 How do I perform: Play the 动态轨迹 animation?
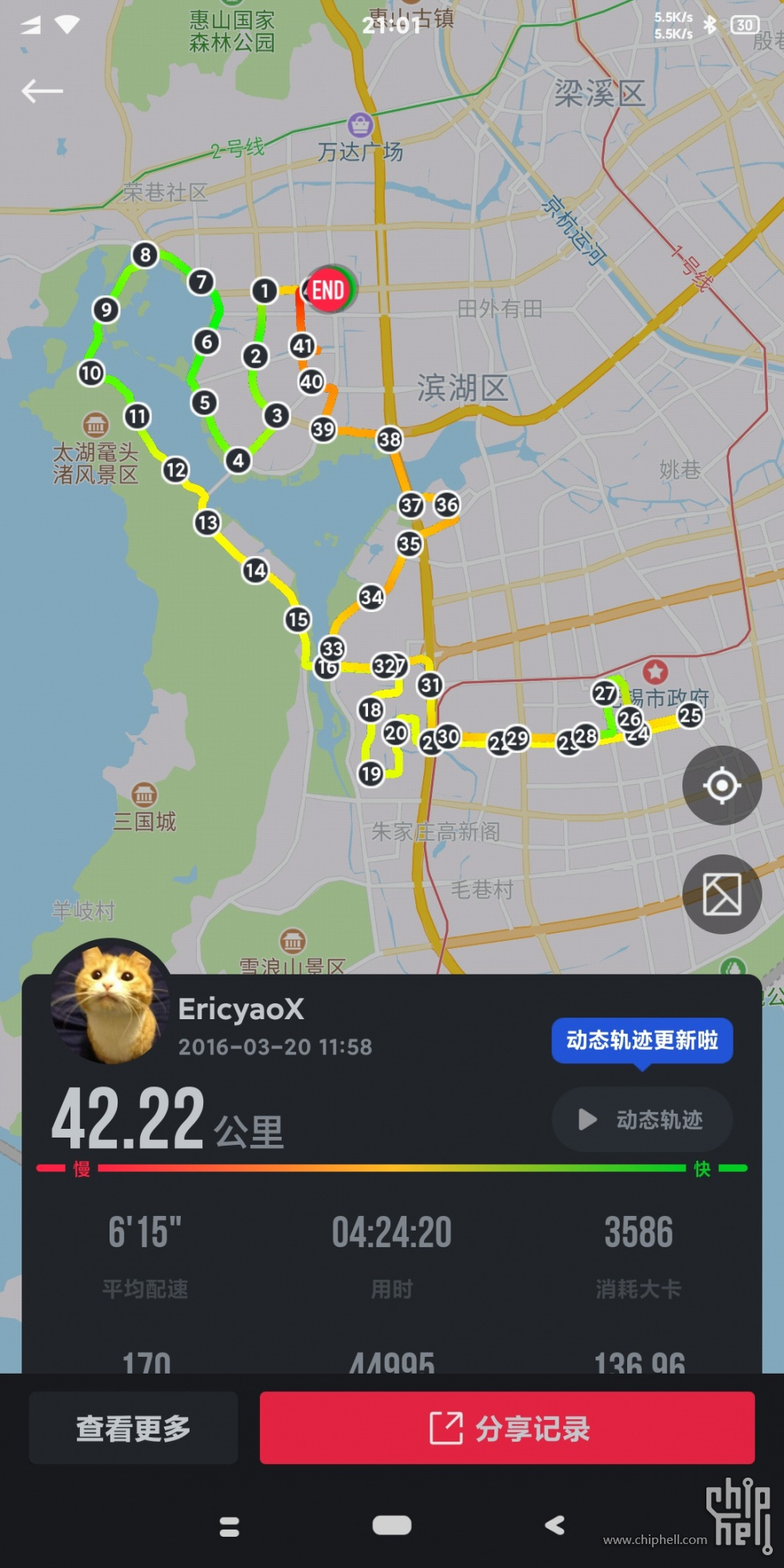coord(642,1119)
